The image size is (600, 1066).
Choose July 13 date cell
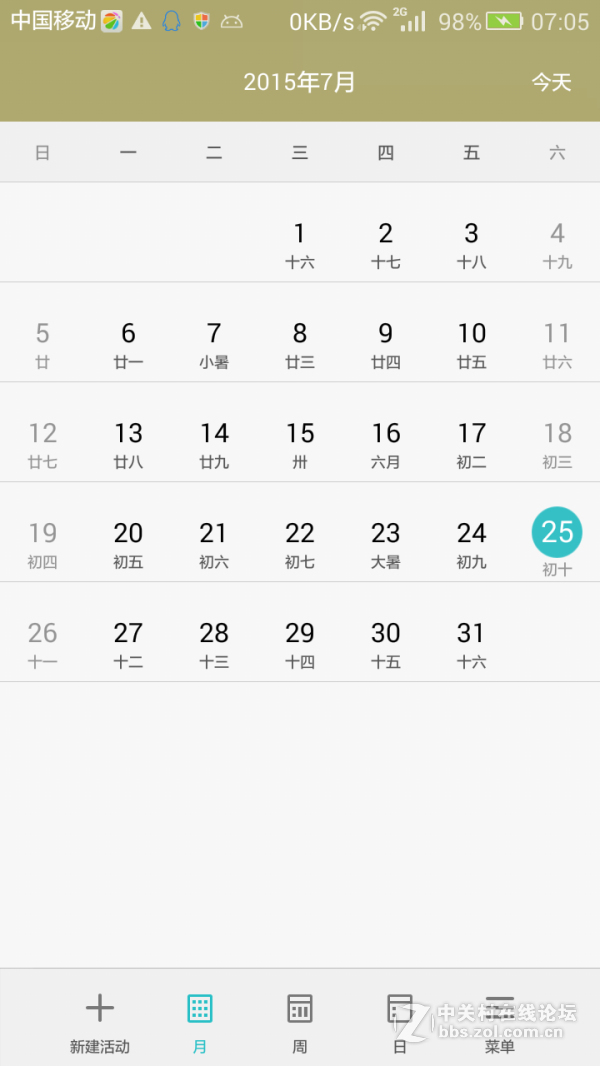pyautogui.click(x=128, y=443)
